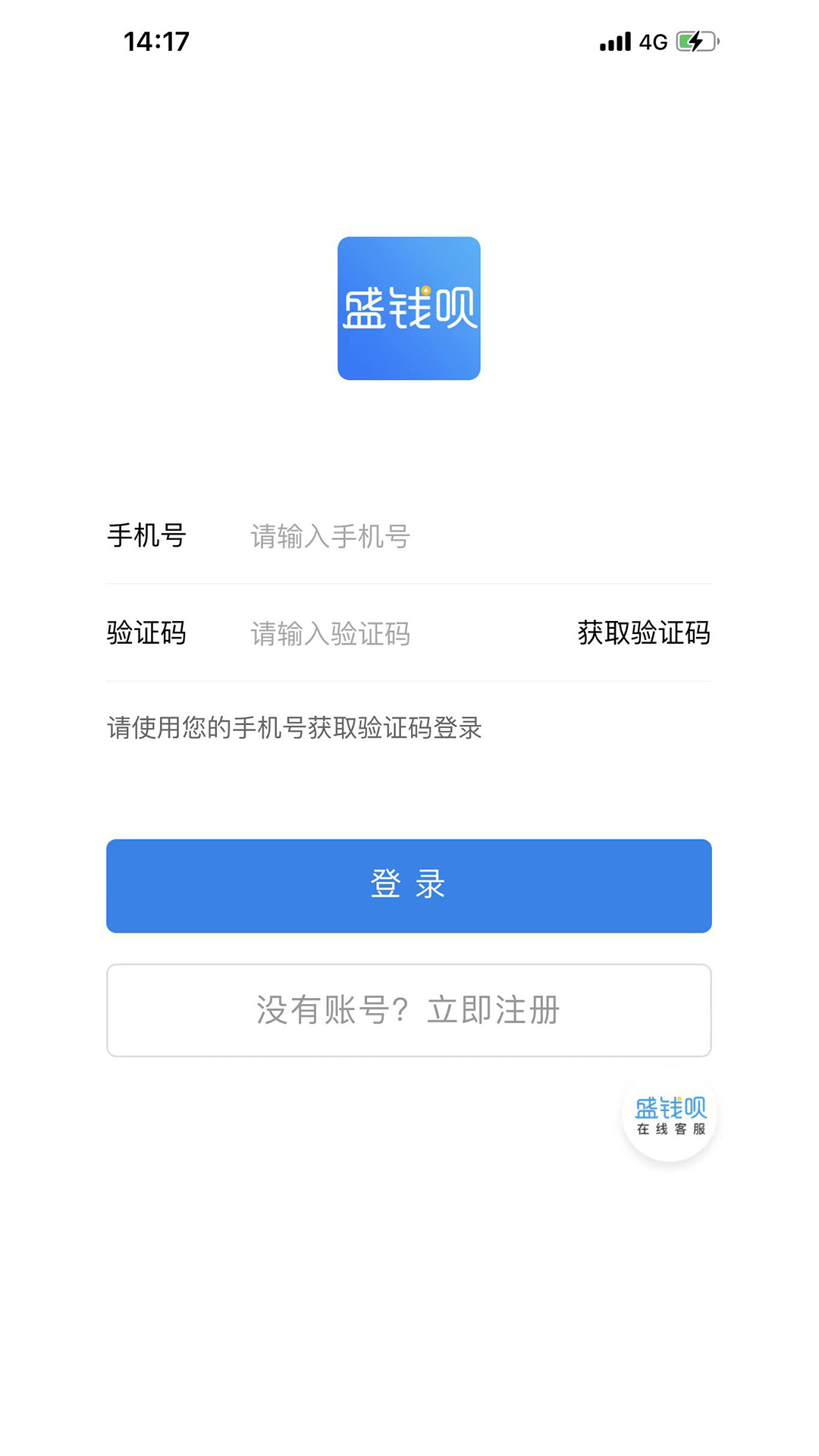This screenshot has width=819, height=1456.
Task: Open registration via 没有账号？立即注册
Action: coord(409,1010)
